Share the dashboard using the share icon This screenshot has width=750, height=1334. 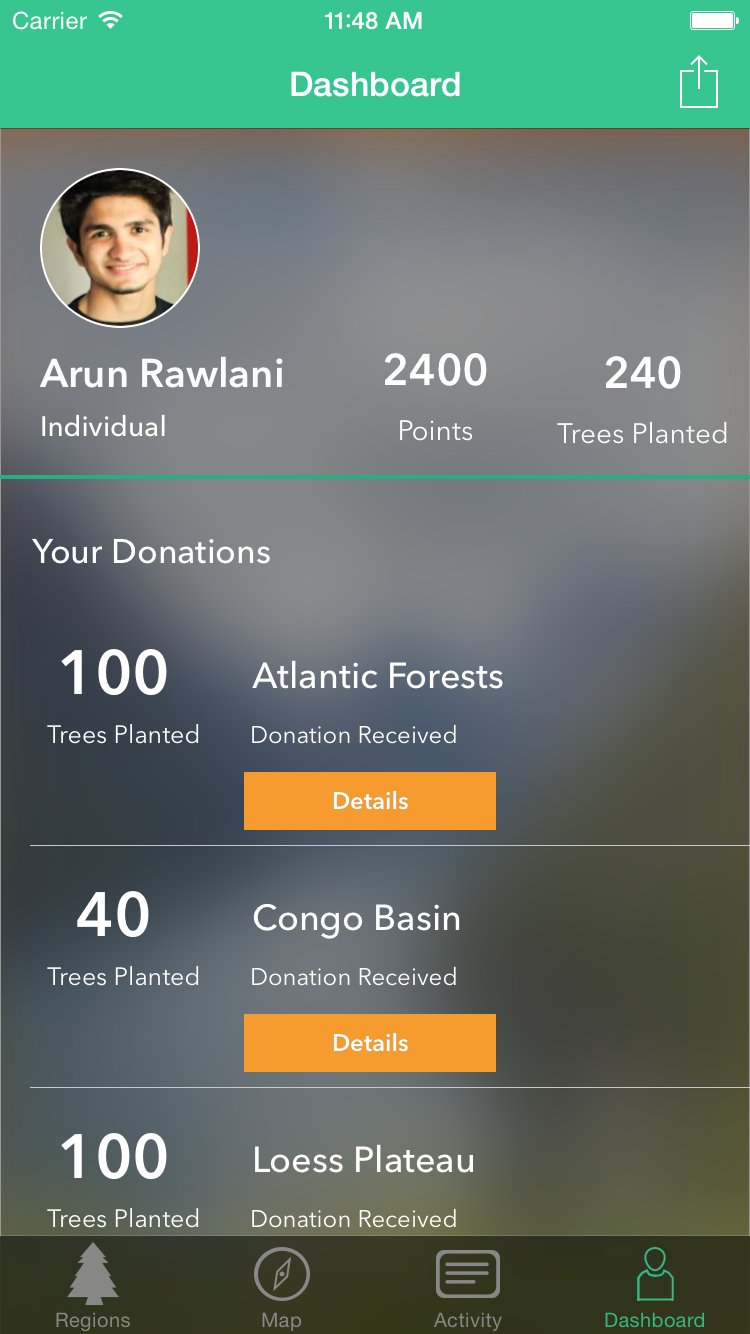coord(699,83)
